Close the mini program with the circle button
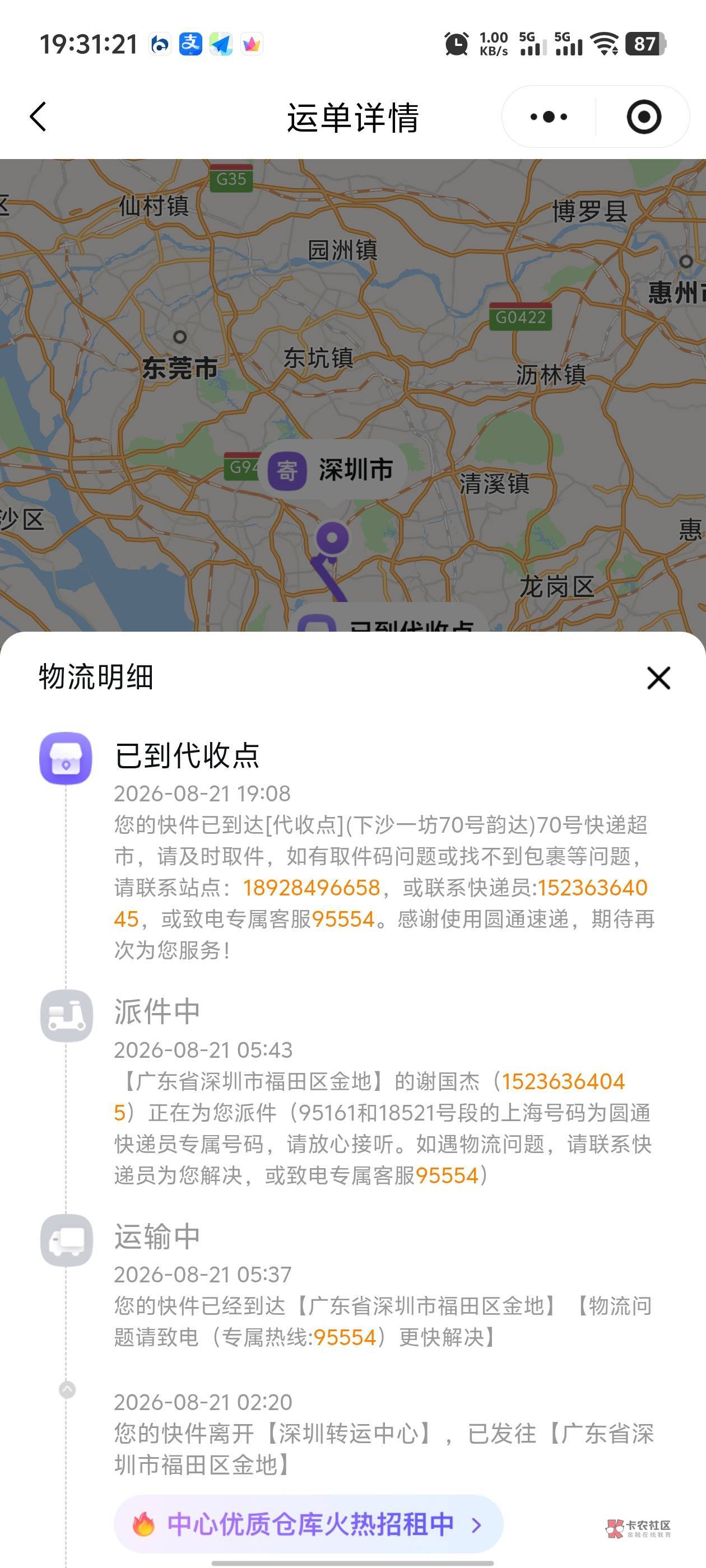This screenshot has height=1568, width=706. [x=644, y=116]
